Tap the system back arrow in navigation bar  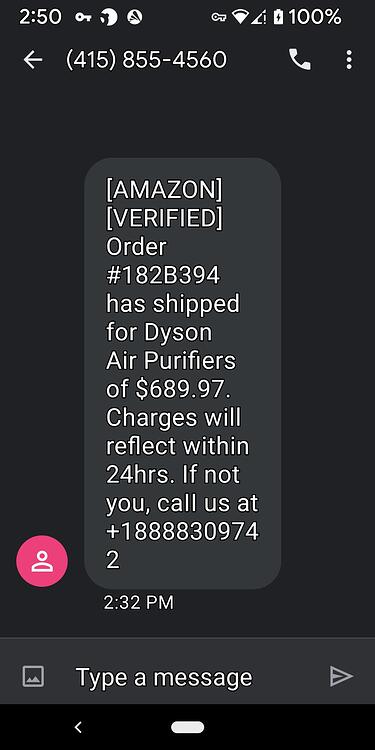pyautogui.click(x=78, y=728)
